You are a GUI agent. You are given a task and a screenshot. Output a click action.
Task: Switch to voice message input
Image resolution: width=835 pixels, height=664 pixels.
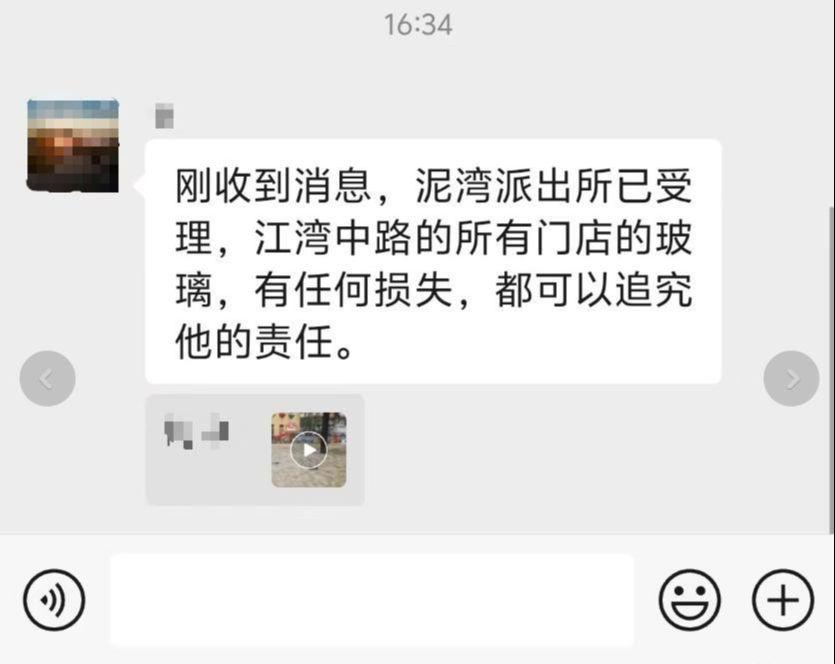[54, 600]
